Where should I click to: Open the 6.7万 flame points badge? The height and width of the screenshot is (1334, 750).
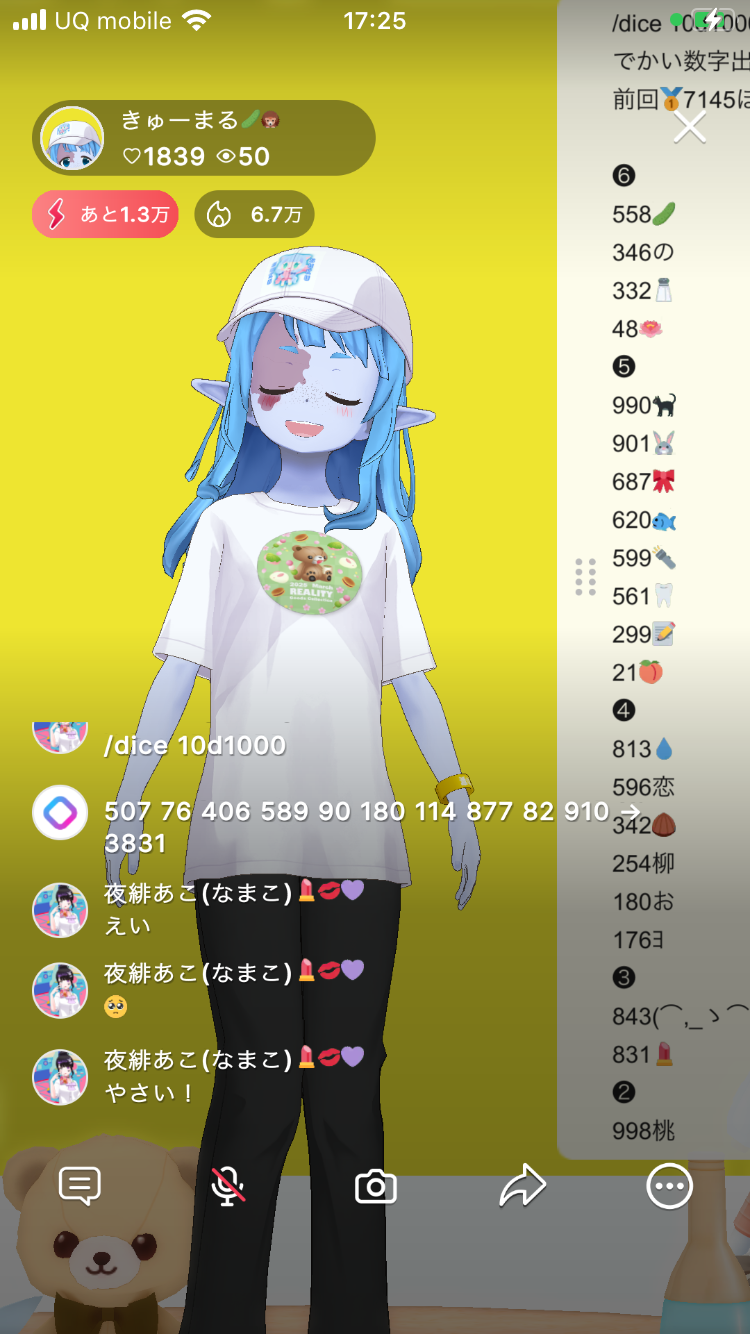pos(254,215)
